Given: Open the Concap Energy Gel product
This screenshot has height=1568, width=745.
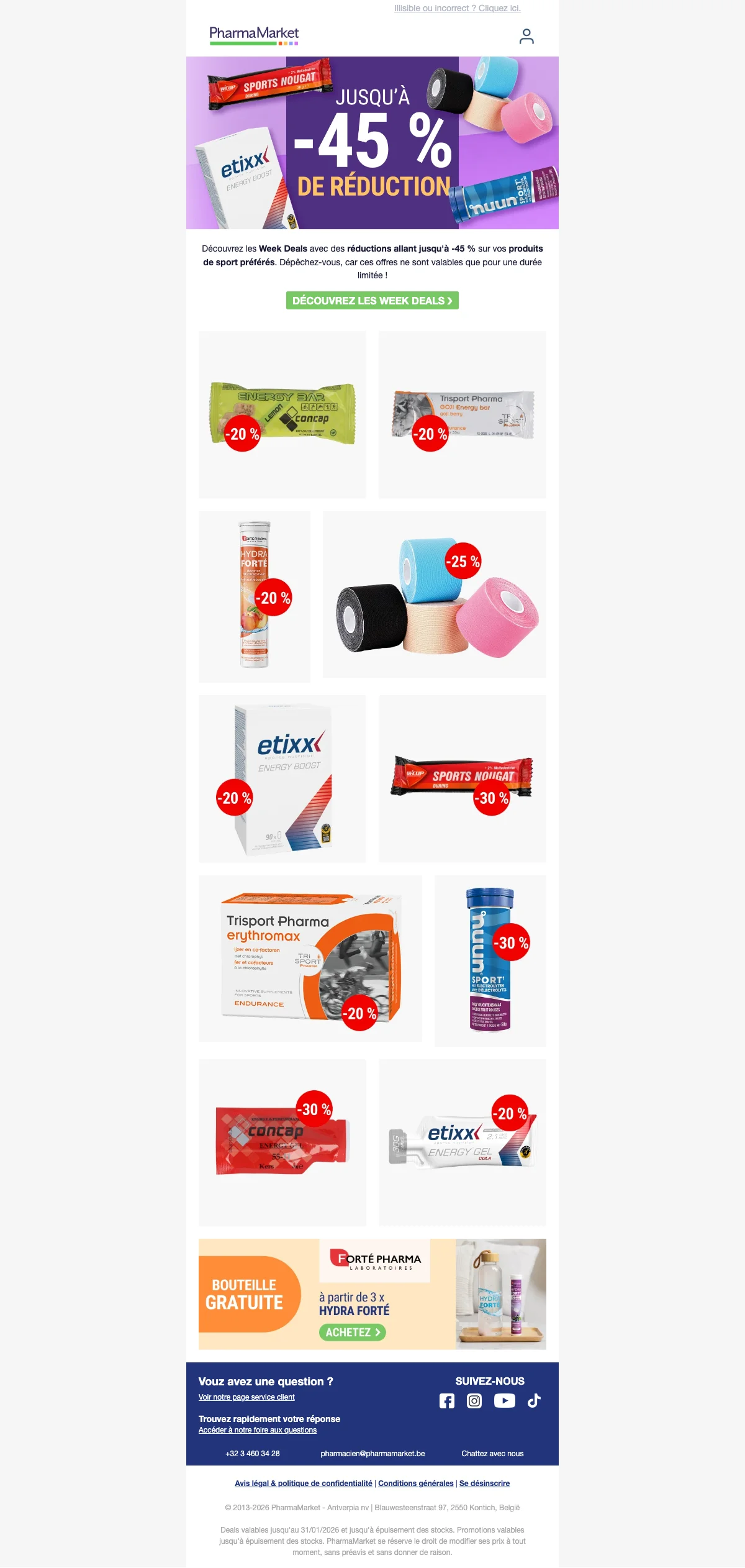Looking at the screenshot, I should [282, 1142].
